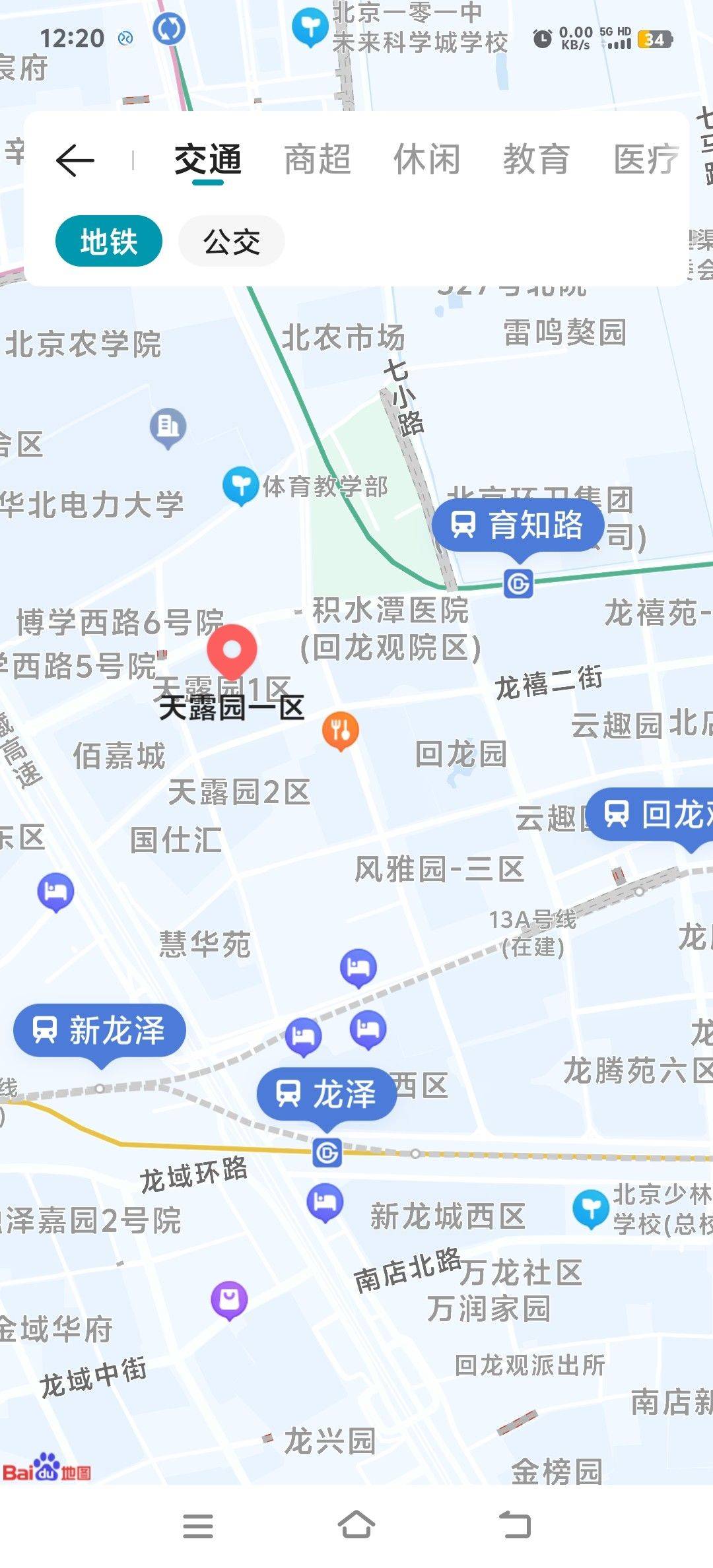
Task: Open recent apps from navigation bar
Action: tap(197, 1525)
